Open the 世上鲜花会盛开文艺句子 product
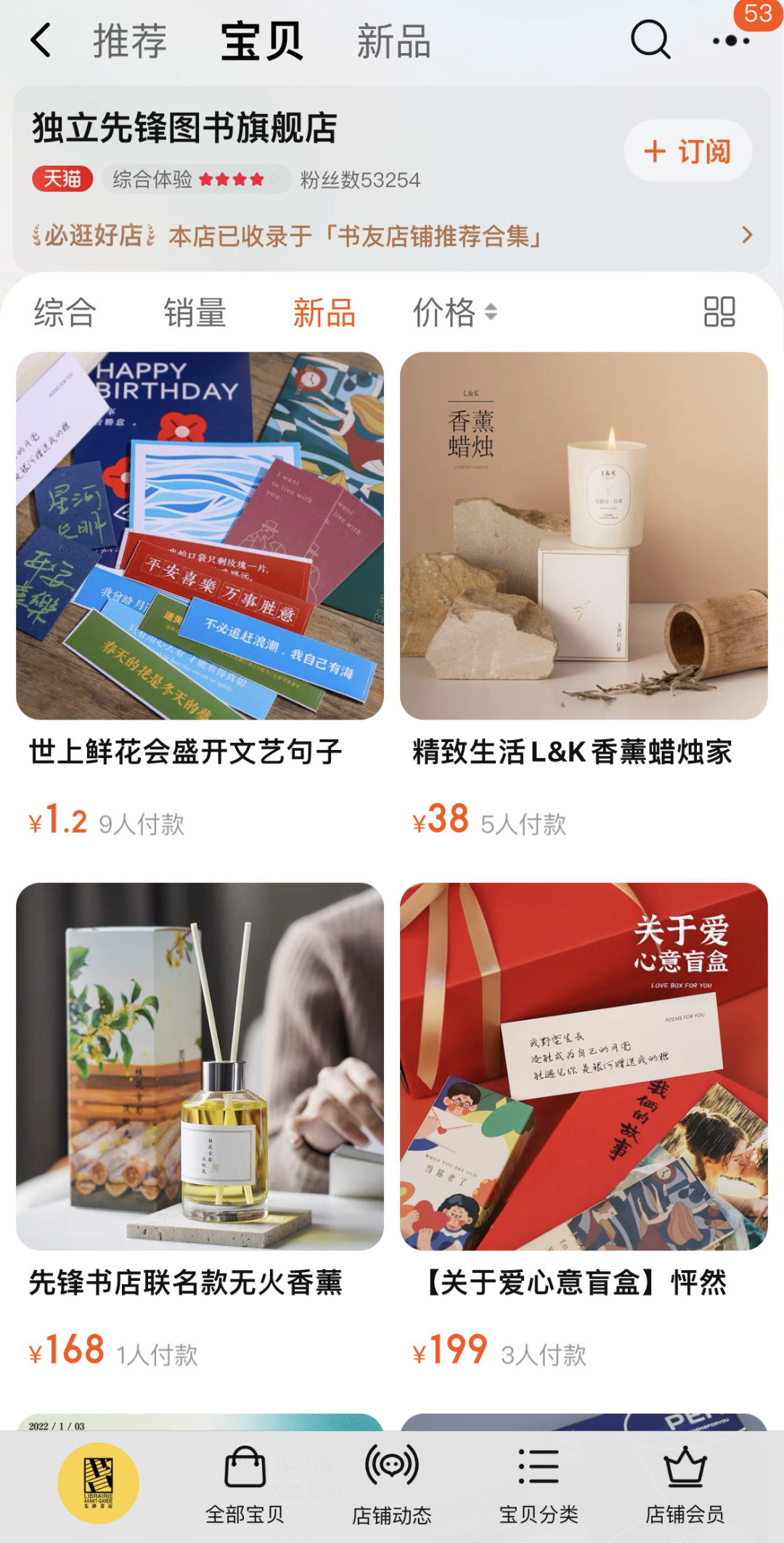 point(200,536)
